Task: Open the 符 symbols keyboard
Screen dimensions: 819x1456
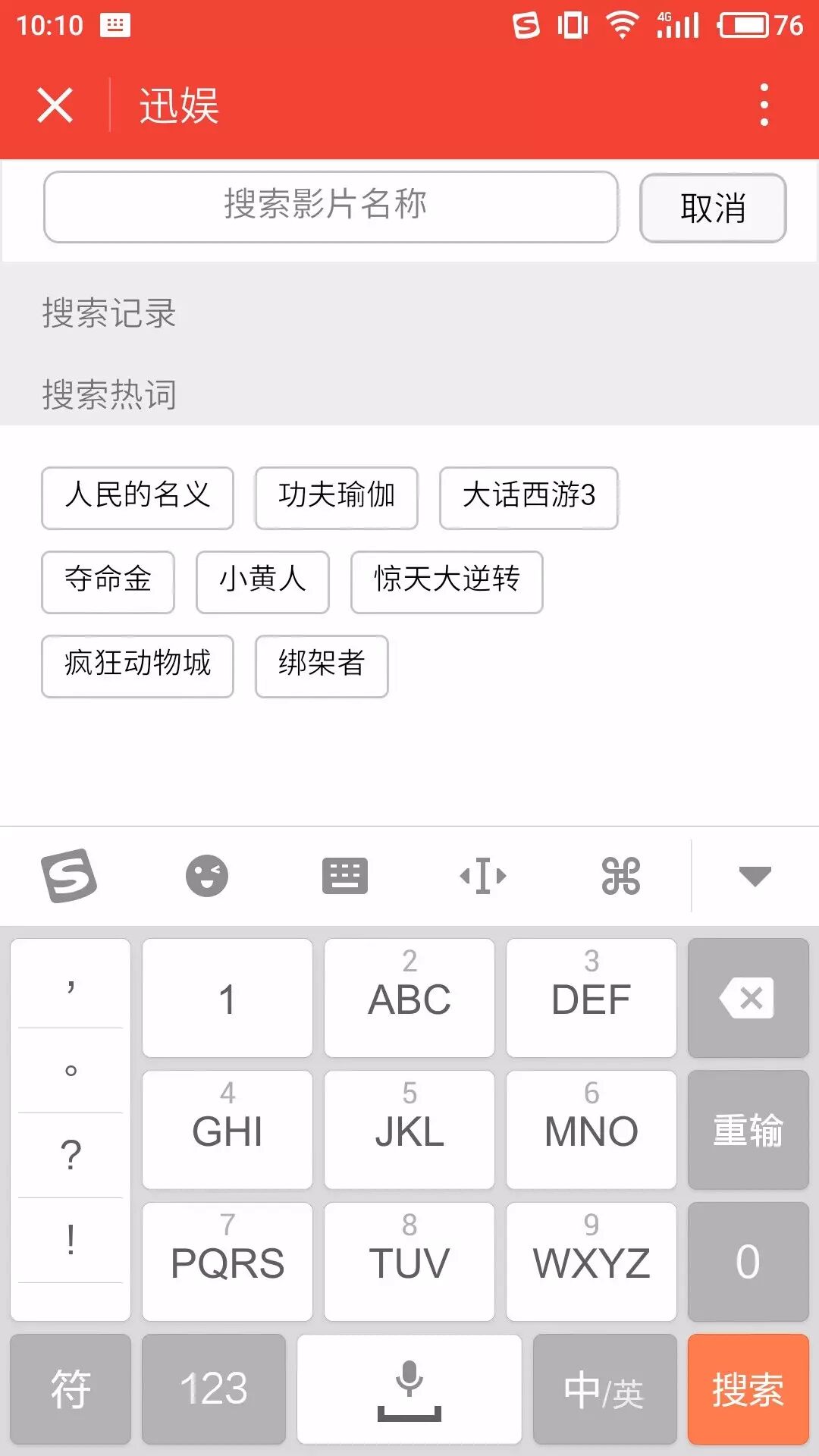Action: point(71,1389)
